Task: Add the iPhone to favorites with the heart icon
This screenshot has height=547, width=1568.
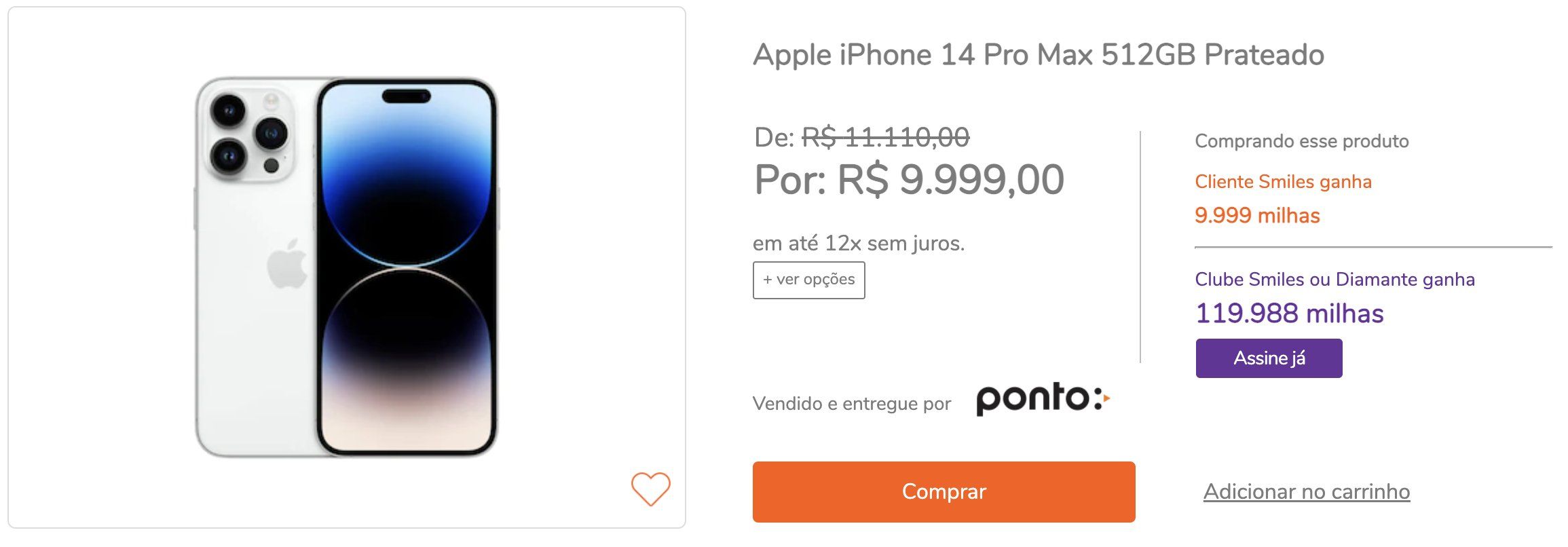Action: [x=650, y=489]
